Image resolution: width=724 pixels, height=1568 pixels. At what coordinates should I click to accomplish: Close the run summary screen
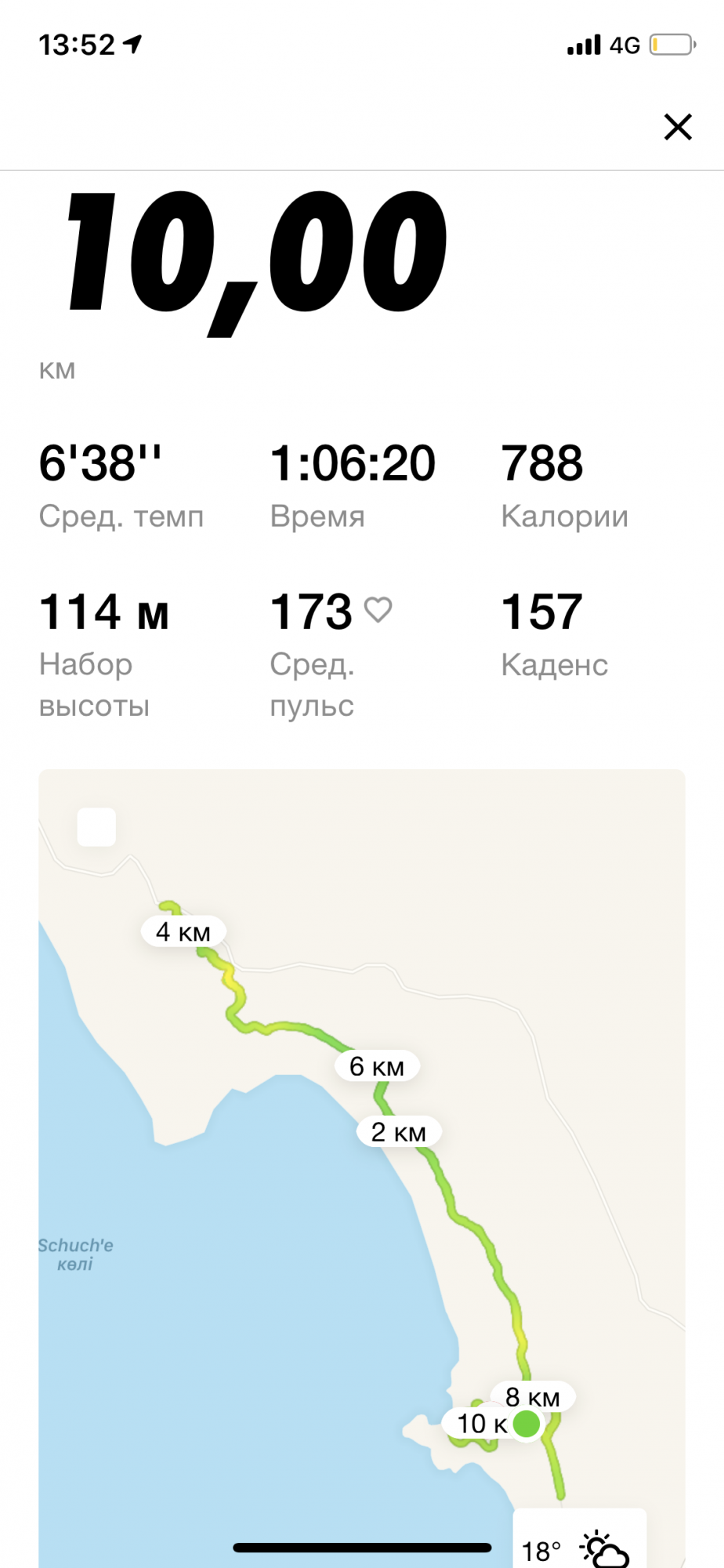(678, 127)
